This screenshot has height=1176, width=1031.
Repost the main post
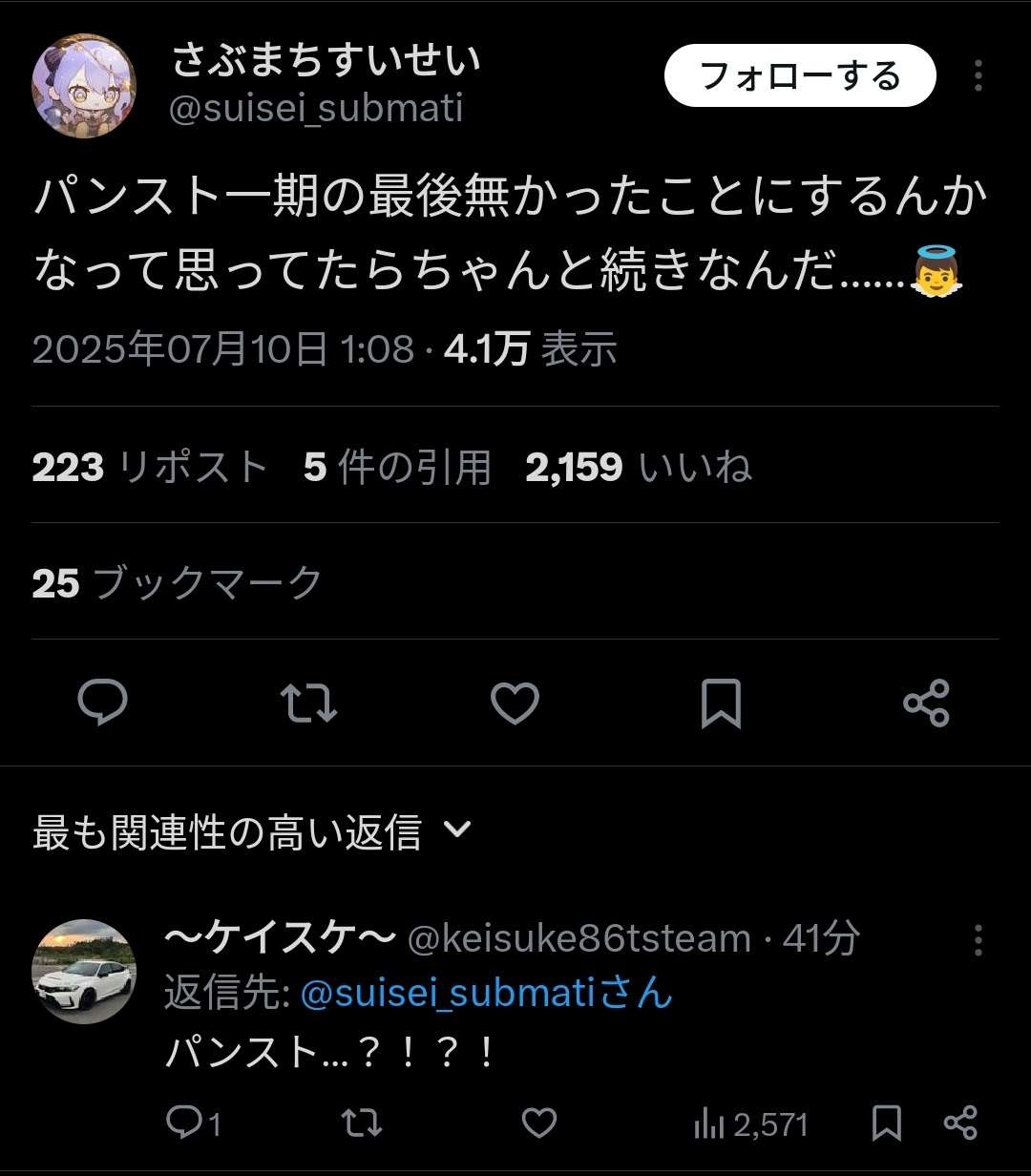pos(308,704)
